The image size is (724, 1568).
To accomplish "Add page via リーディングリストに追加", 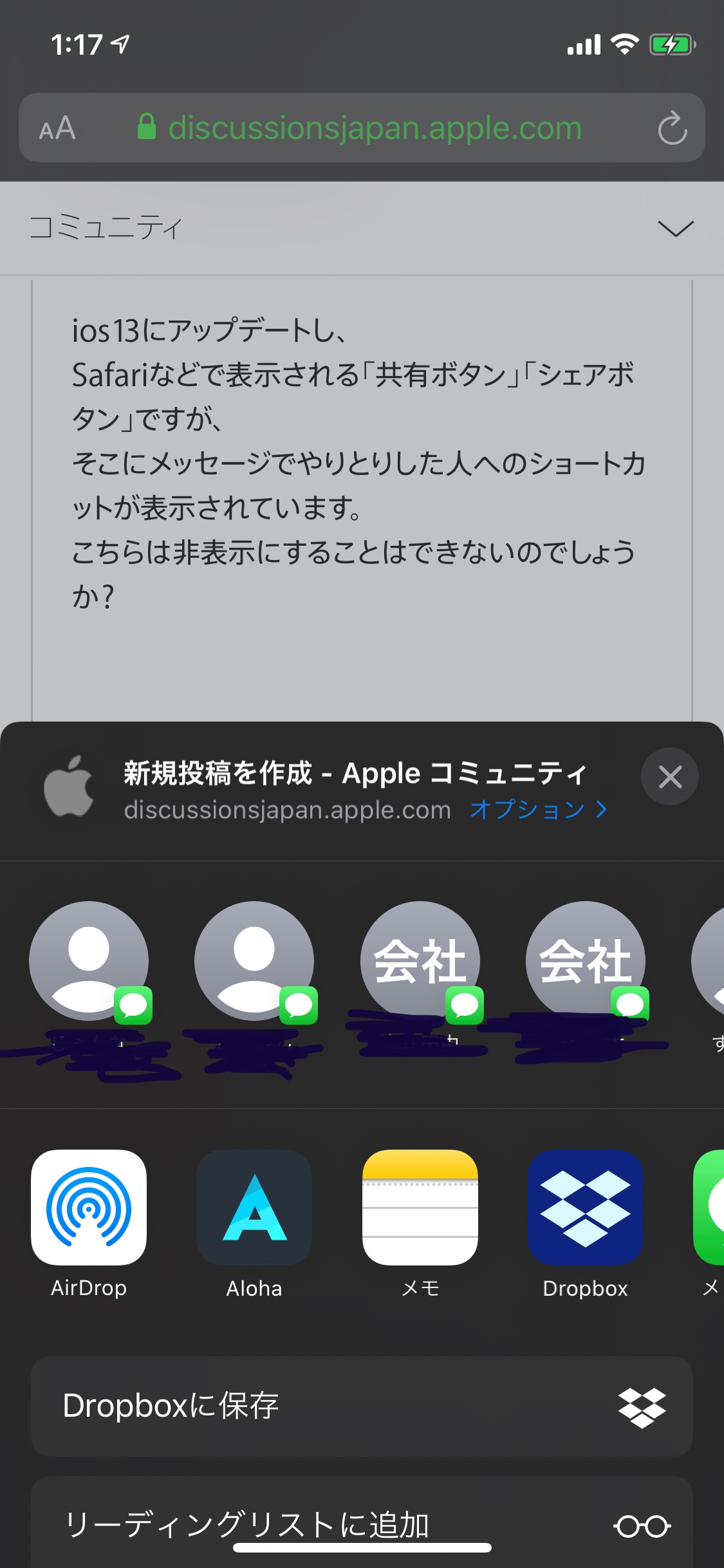I will click(x=362, y=1524).
